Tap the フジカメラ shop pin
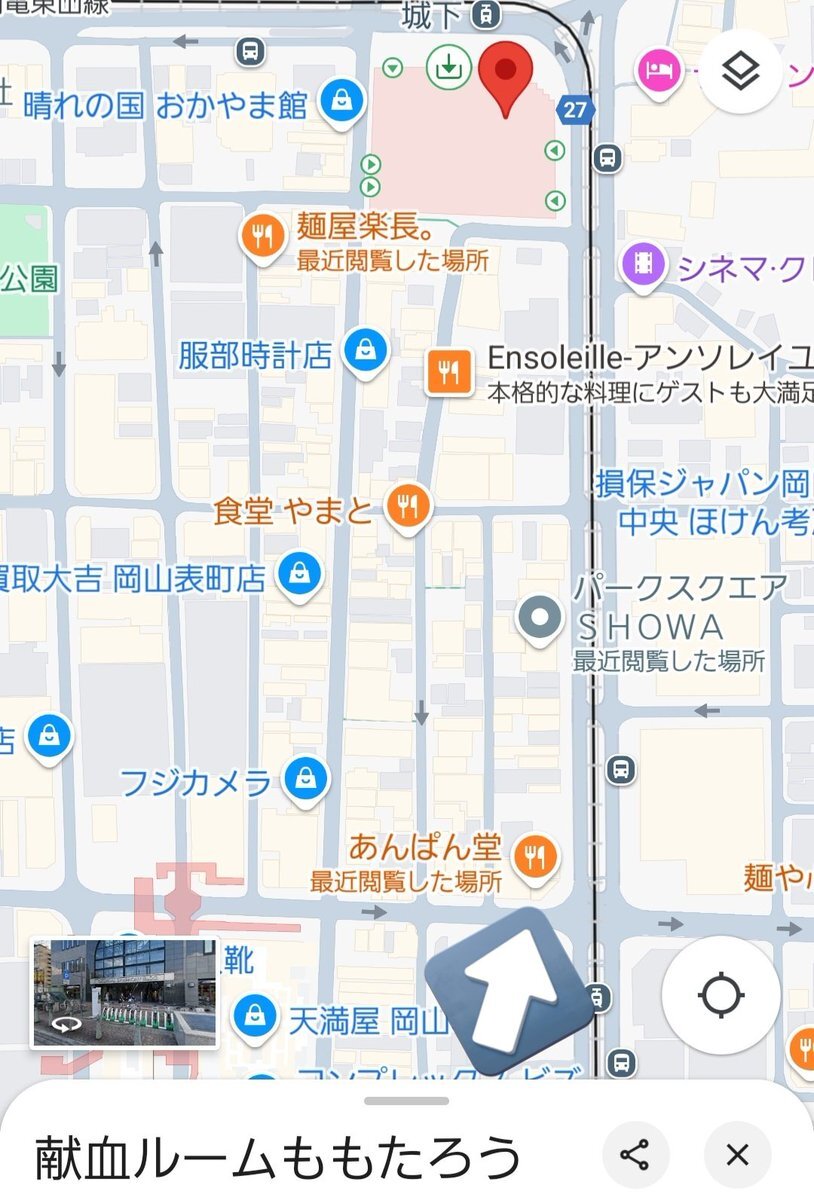814x1200 pixels. pos(305,779)
